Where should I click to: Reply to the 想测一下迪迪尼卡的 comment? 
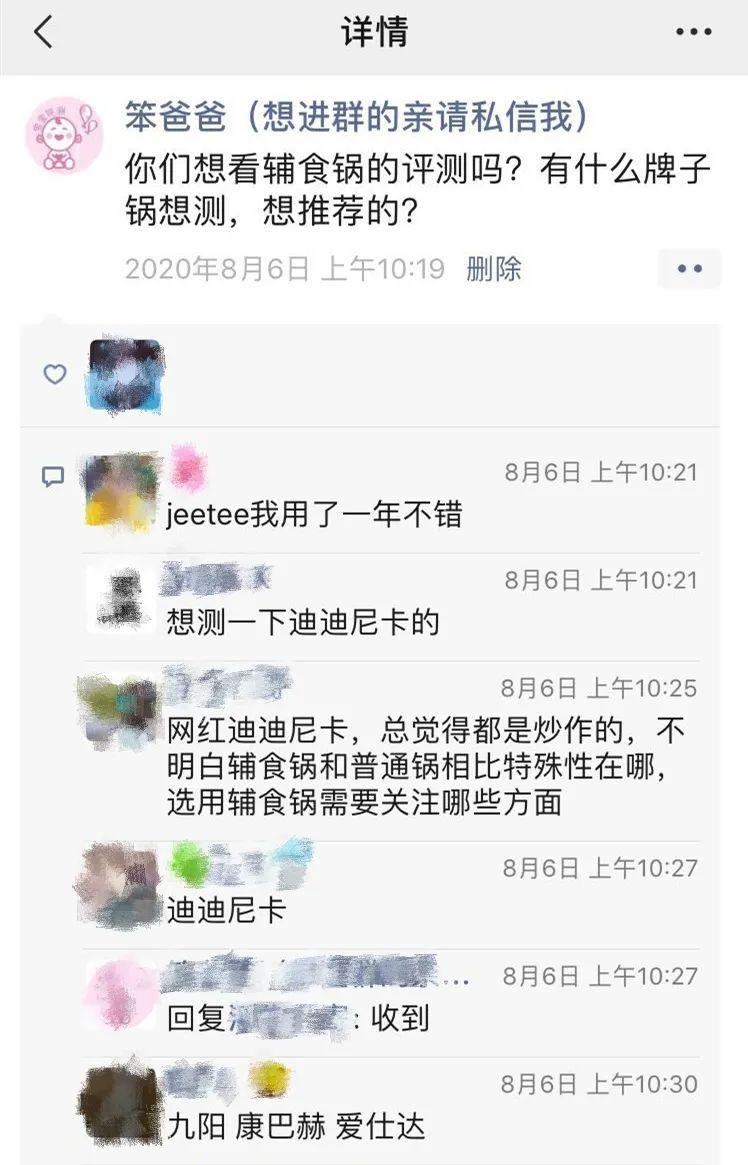[303, 623]
